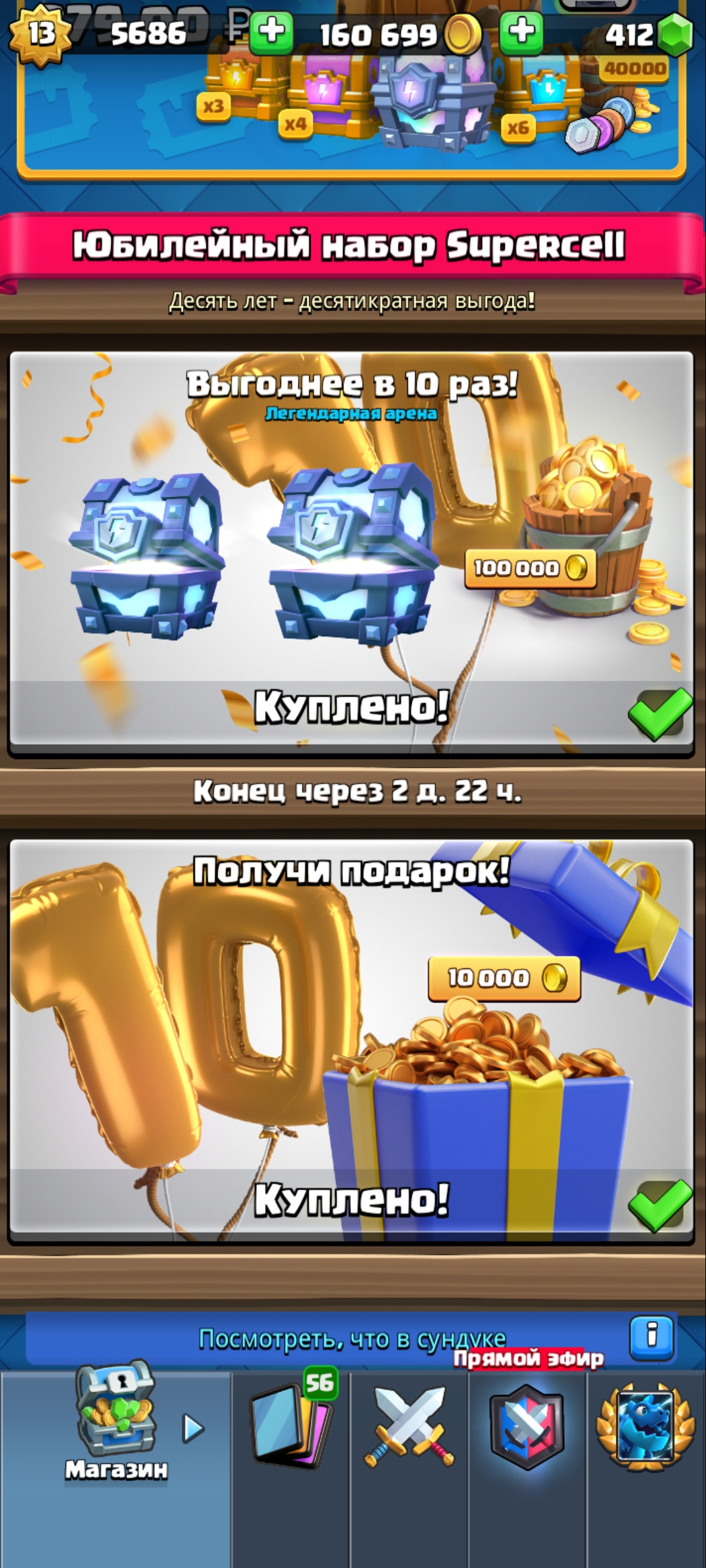
Task: Open the 10 000 gold gift card
Action: [351, 1039]
